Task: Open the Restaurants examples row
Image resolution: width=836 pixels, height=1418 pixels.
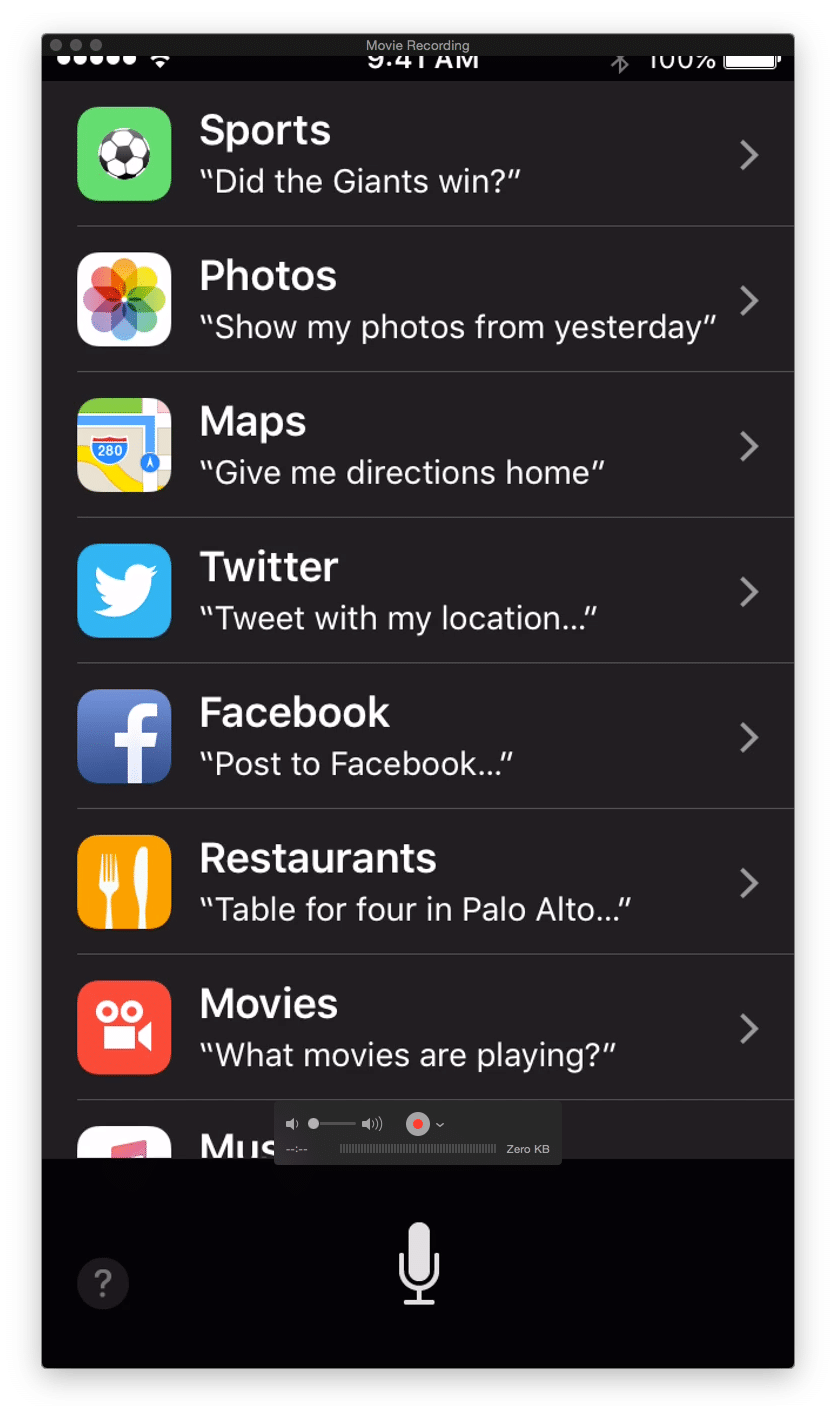Action: coord(418,881)
